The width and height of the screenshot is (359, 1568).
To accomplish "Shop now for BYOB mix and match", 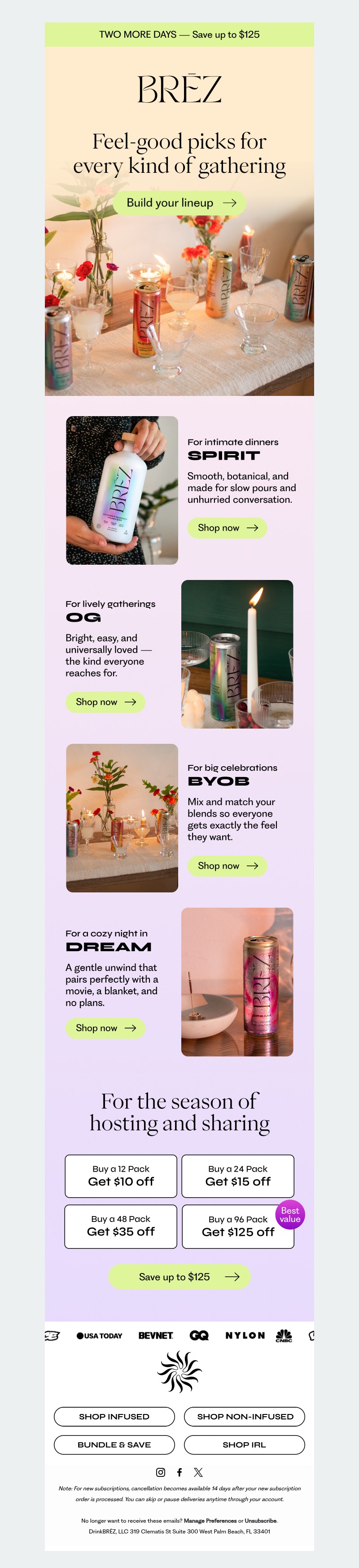I will pos(227,865).
